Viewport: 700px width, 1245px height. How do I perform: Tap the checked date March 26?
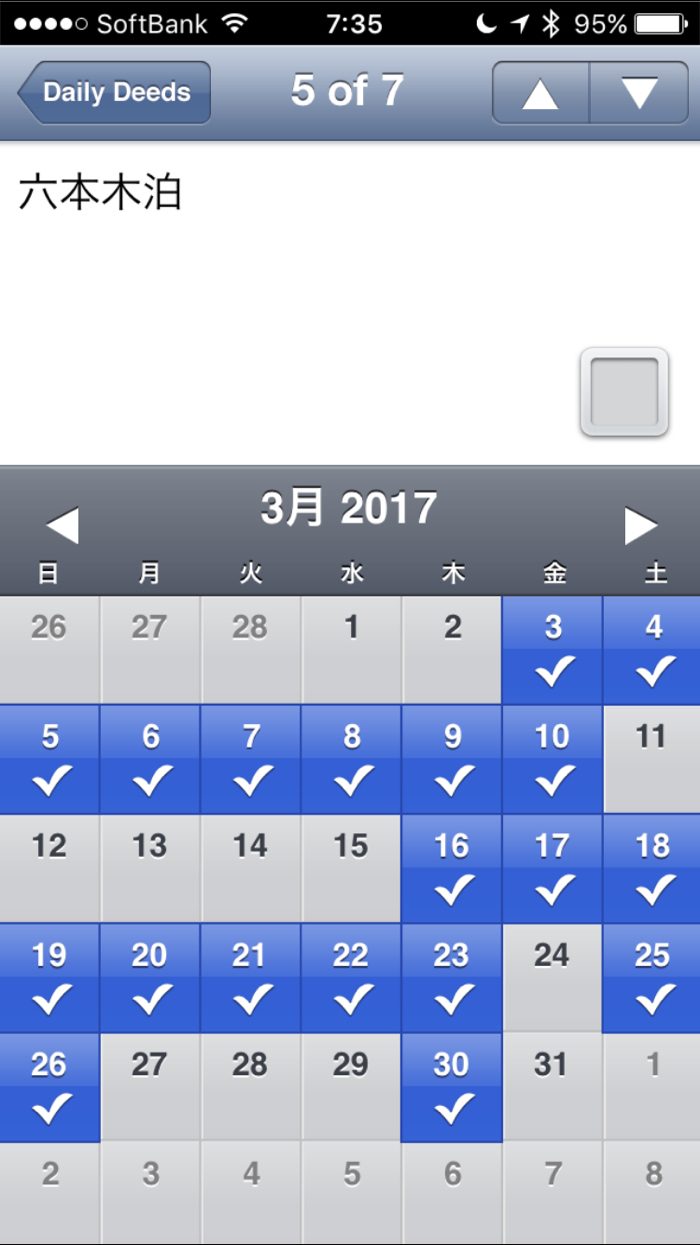pyautogui.click(x=50, y=1086)
